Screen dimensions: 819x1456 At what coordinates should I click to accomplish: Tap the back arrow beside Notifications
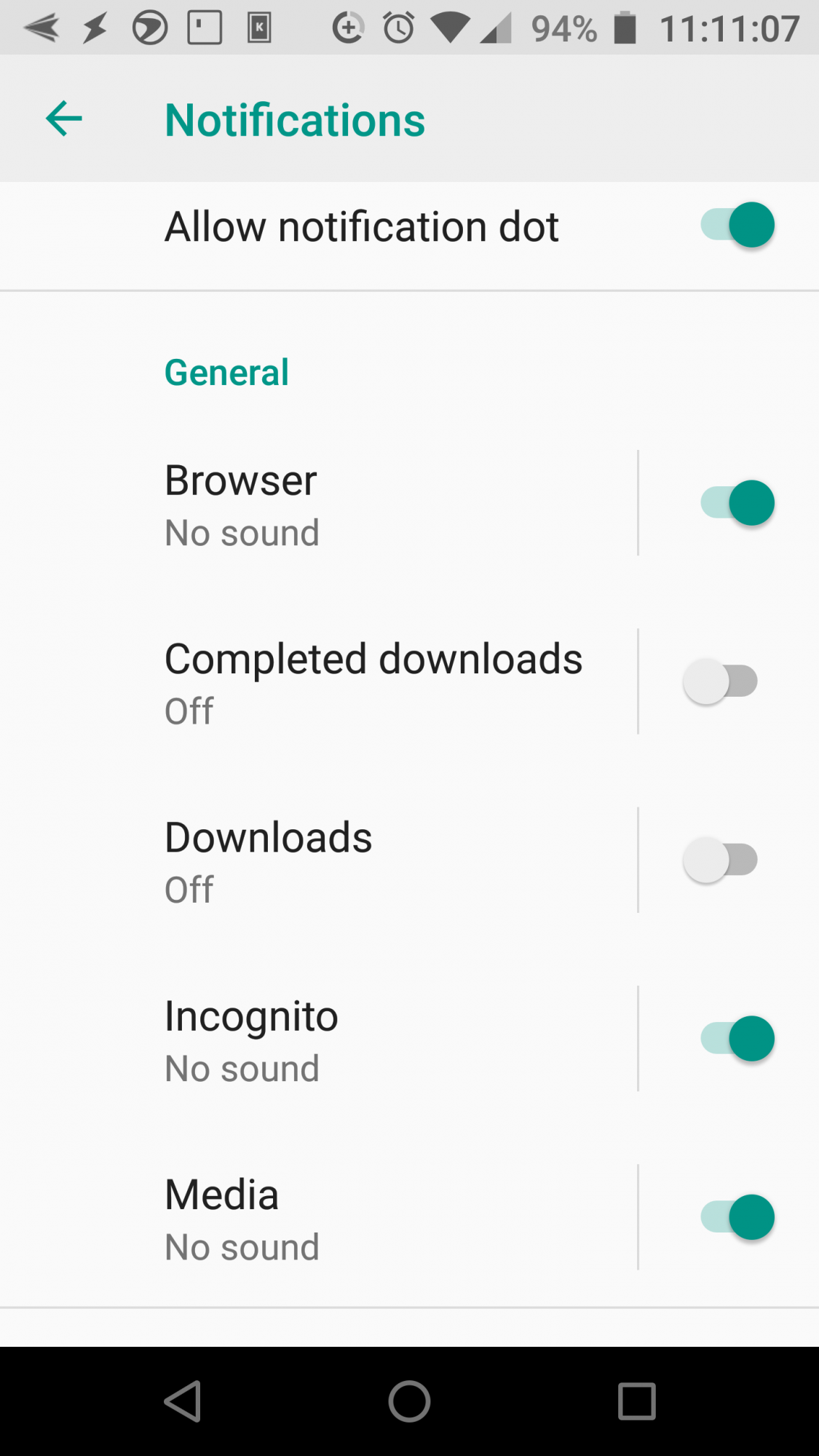(63, 118)
